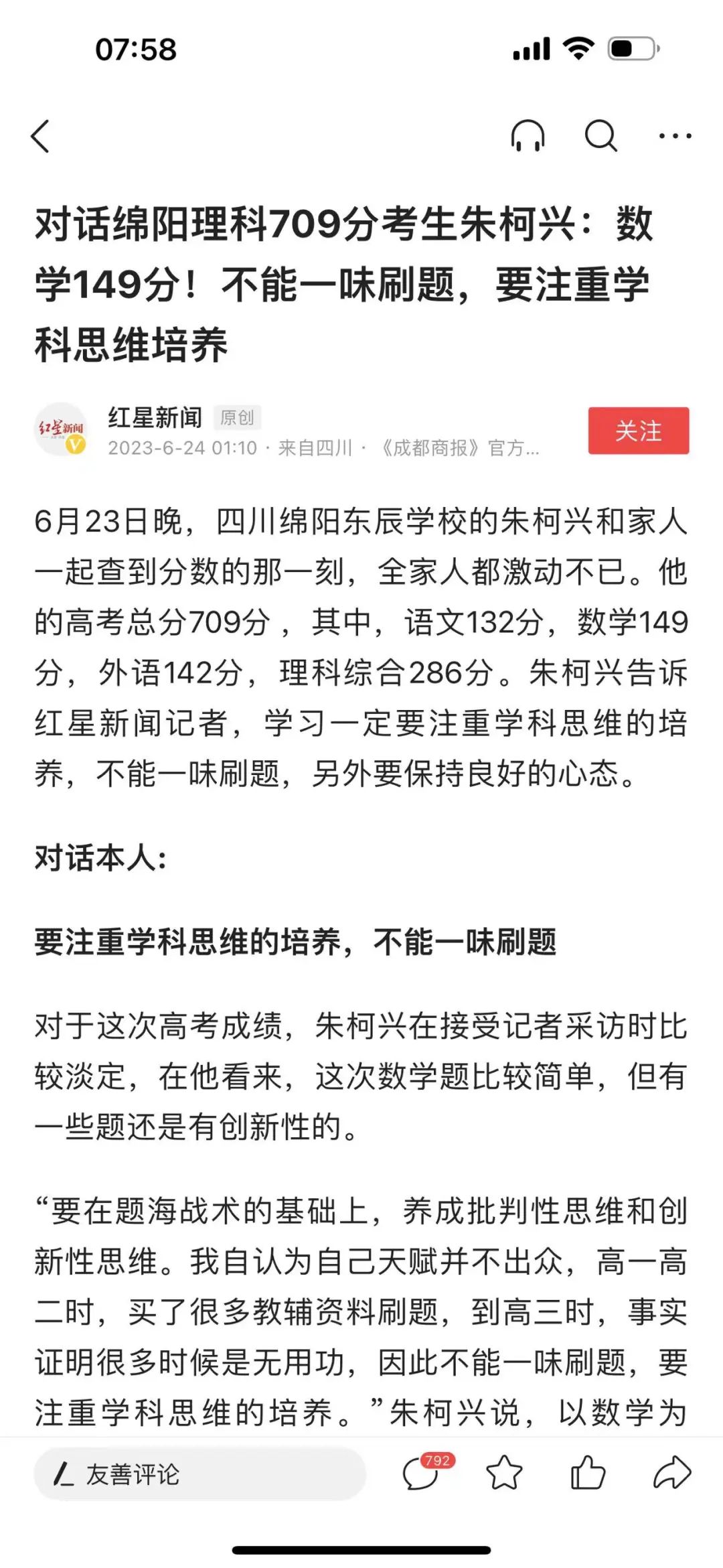Follow 红星新闻 with the 关注 button
The height and width of the screenshot is (1568, 723).
pos(639,431)
